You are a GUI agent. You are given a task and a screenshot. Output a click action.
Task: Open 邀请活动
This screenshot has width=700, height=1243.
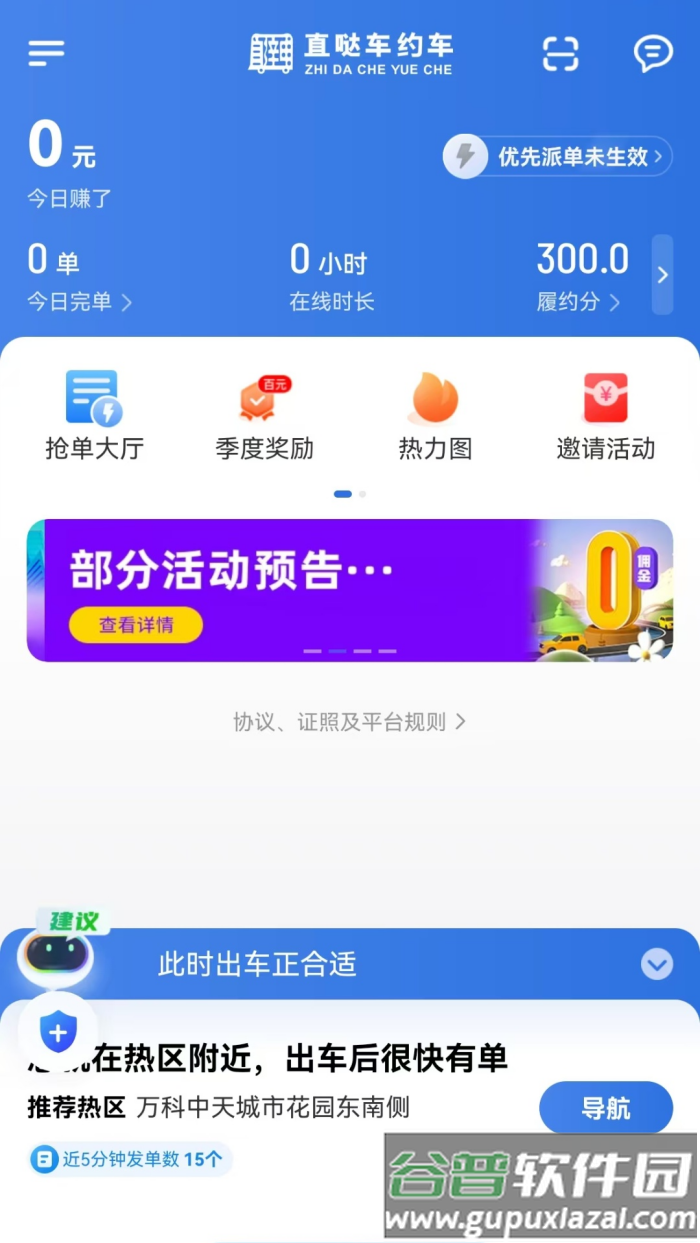[605, 416]
